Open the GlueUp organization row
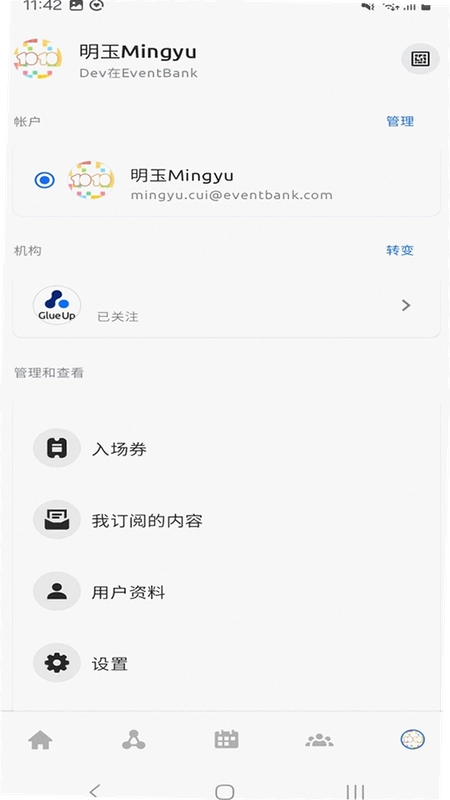The width and height of the screenshot is (450, 800). [x=226, y=306]
